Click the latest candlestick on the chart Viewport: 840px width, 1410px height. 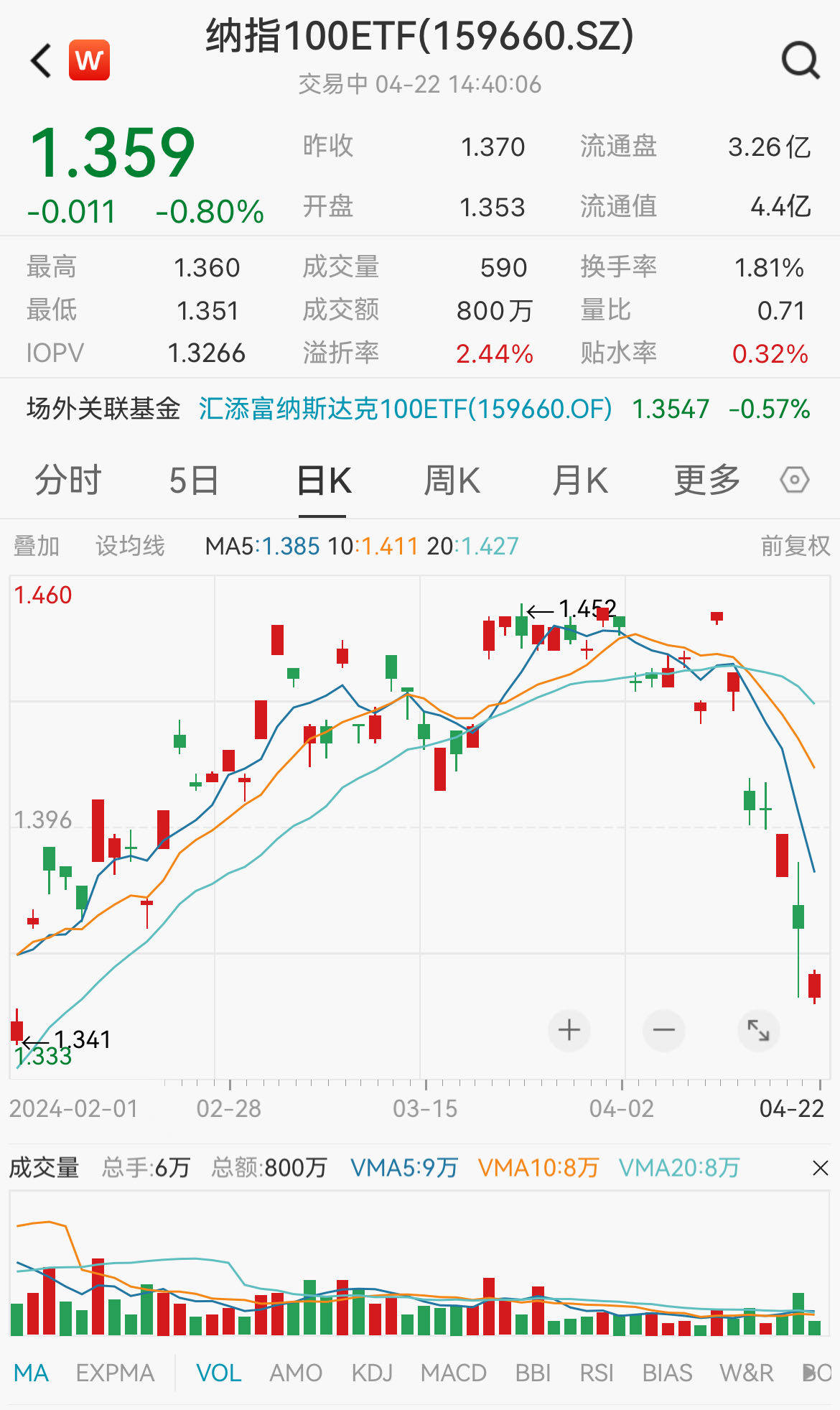coord(816,984)
